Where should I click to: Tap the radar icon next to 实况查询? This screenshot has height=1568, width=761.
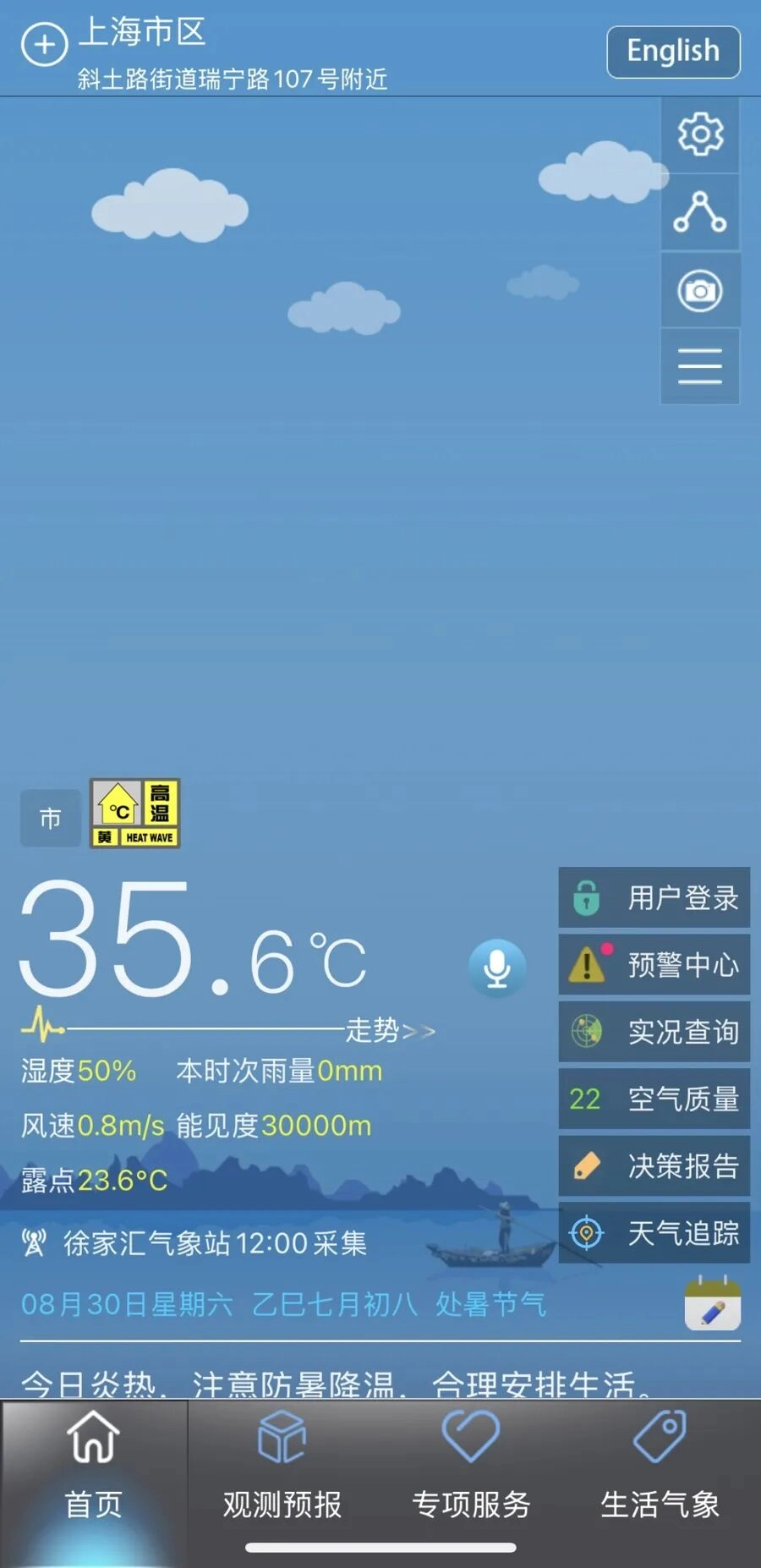click(584, 1031)
